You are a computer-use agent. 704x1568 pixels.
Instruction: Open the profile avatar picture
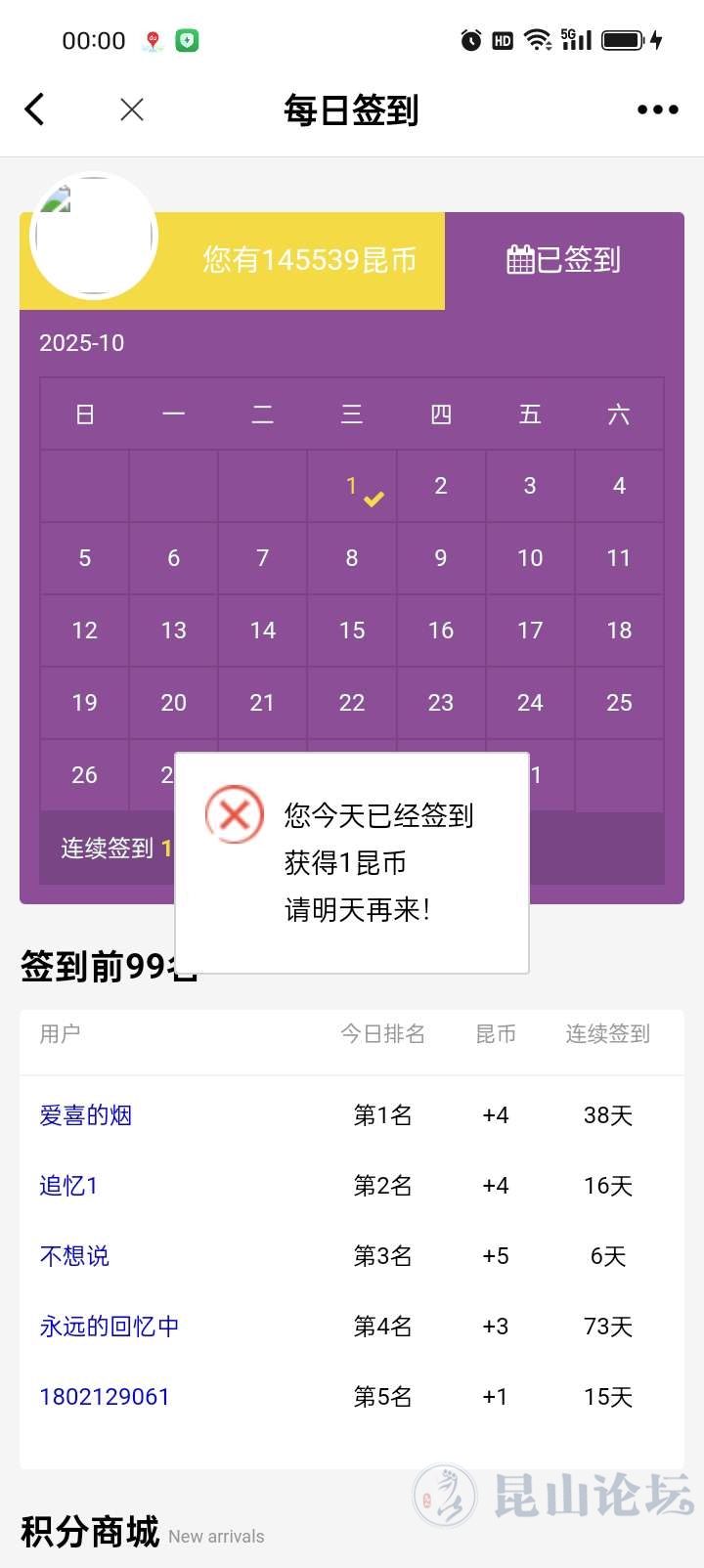click(x=94, y=236)
